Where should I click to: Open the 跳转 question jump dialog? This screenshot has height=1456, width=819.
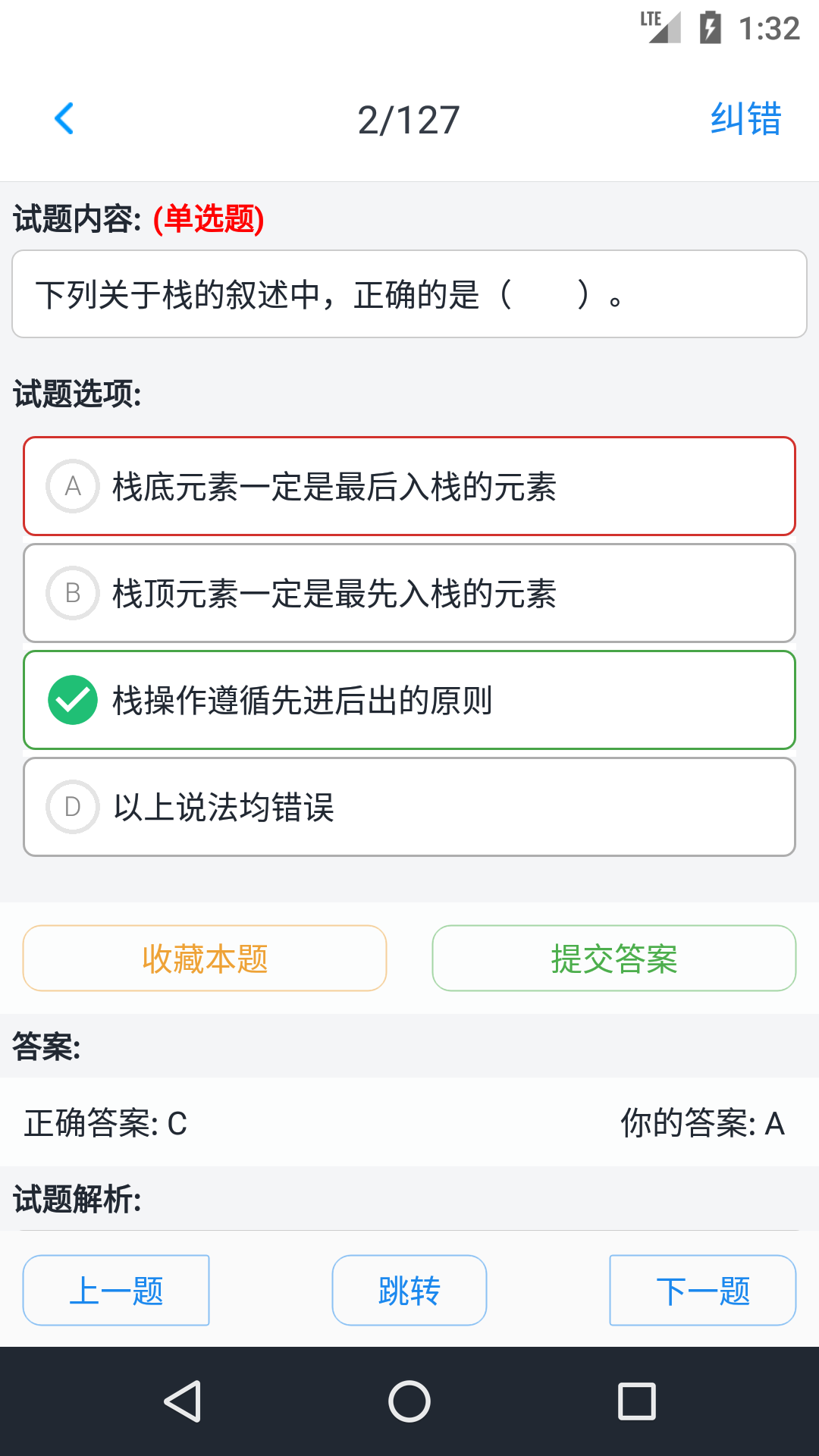tap(409, 1289)
